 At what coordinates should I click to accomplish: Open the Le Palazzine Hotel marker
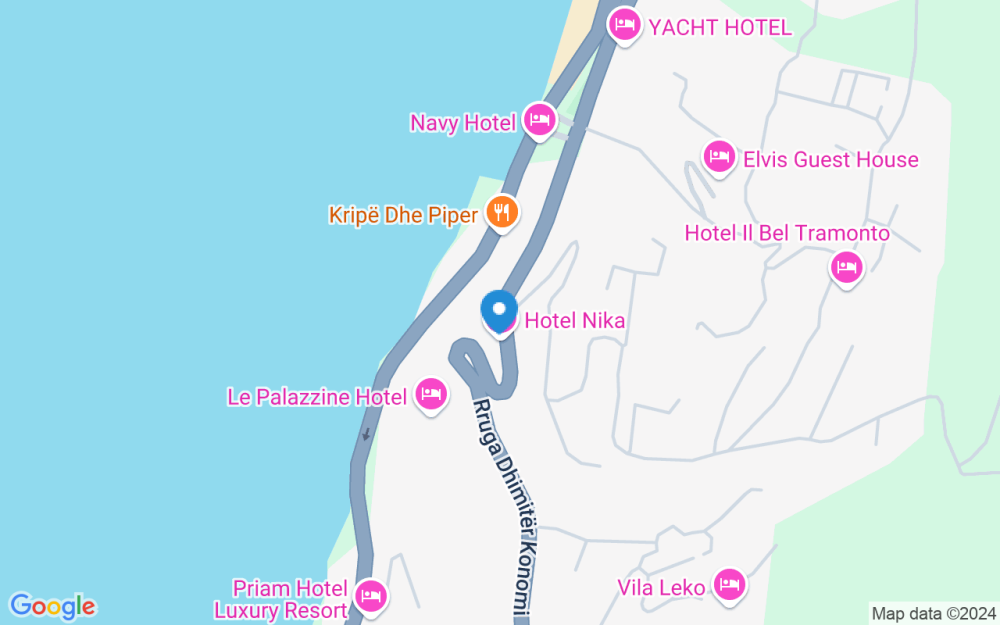click(430, 395)
